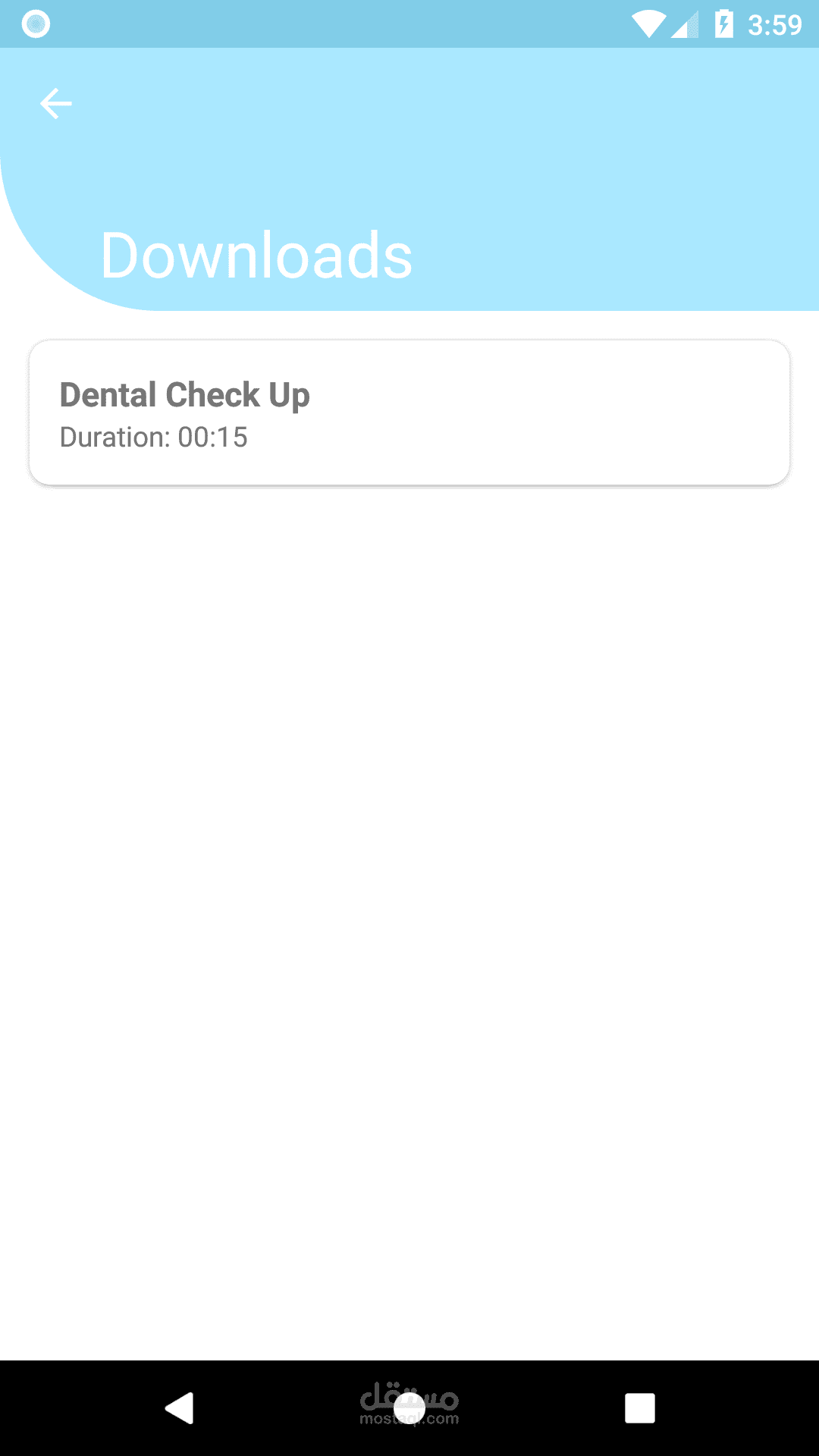Tap the system back button
Image resolution: width=819 pixels, height=1456 pixels.
click(x=180, y=1408)
